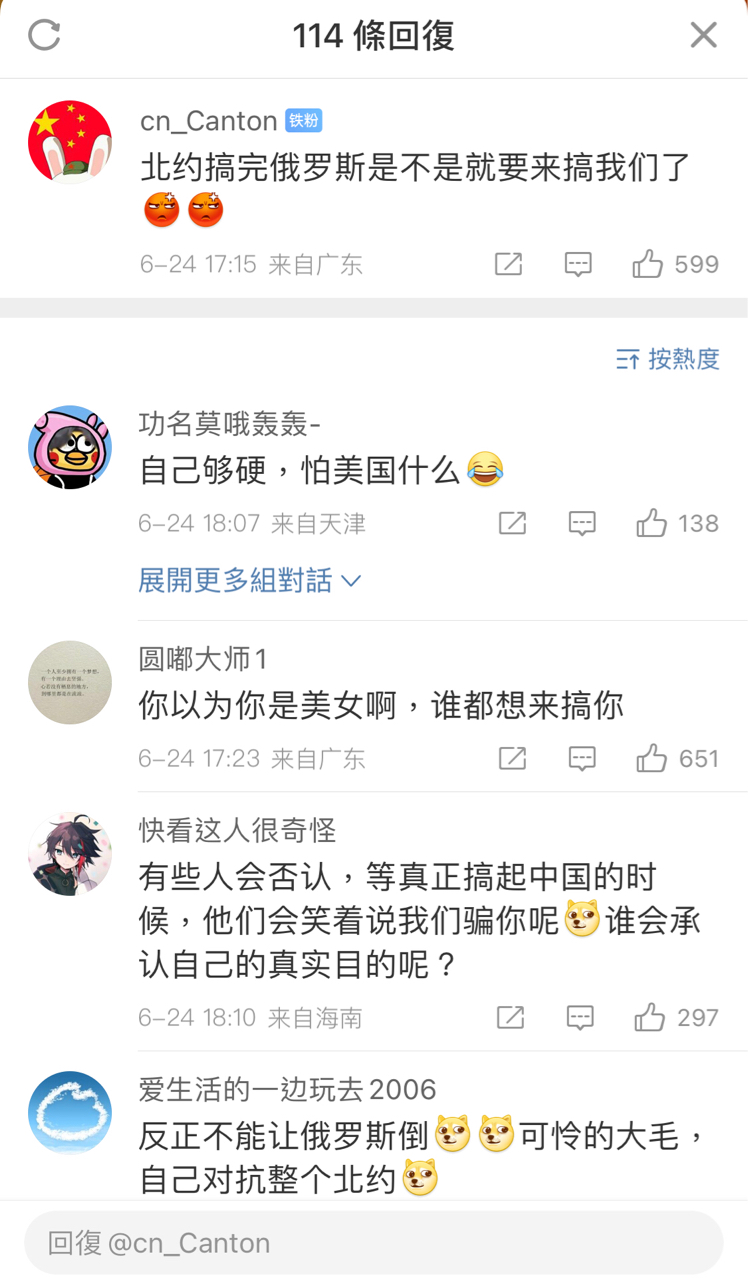The width and height of the screenshot is (748, 1280).
Task: Share 圆嘟大师1's reply
Action: (512, 758)
